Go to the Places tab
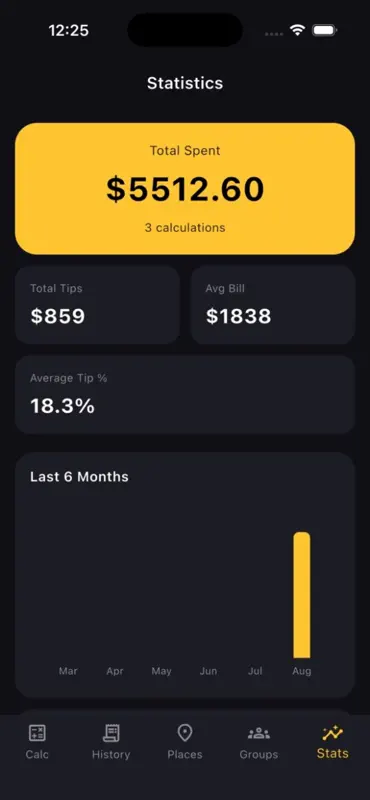The image size is (370, 800). click(185, 742)
